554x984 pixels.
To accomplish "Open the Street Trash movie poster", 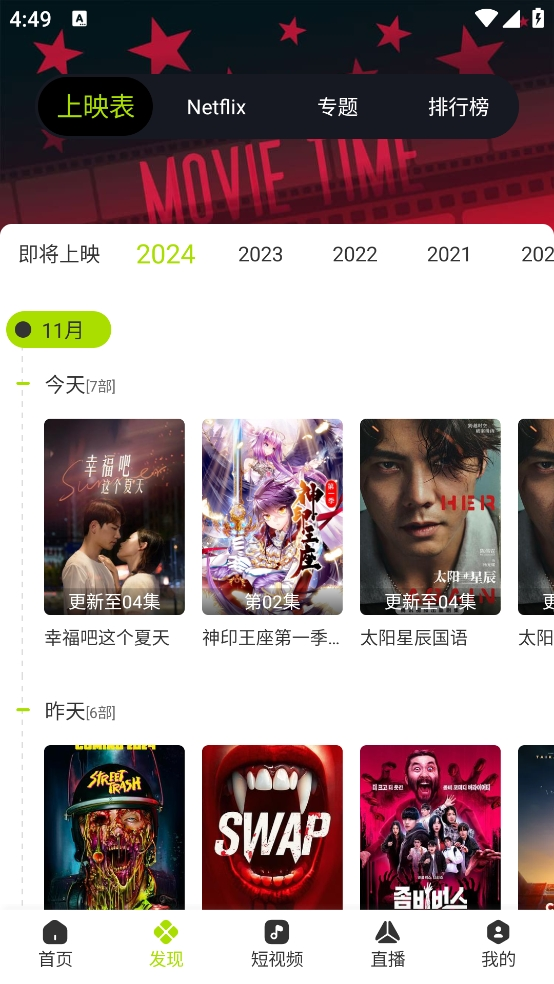I will [x=114, y=827].
